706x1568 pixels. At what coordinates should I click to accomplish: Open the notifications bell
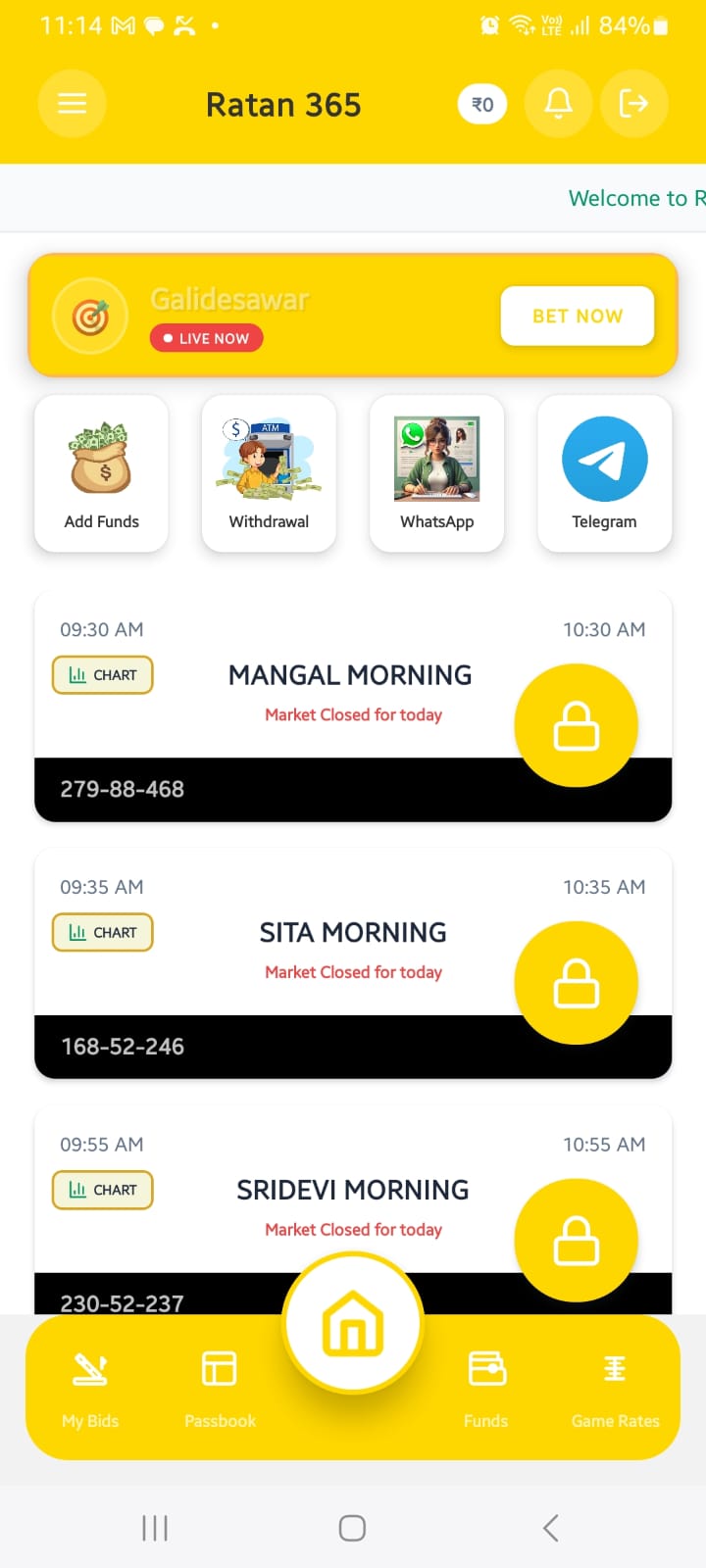(x=558, y=103)
